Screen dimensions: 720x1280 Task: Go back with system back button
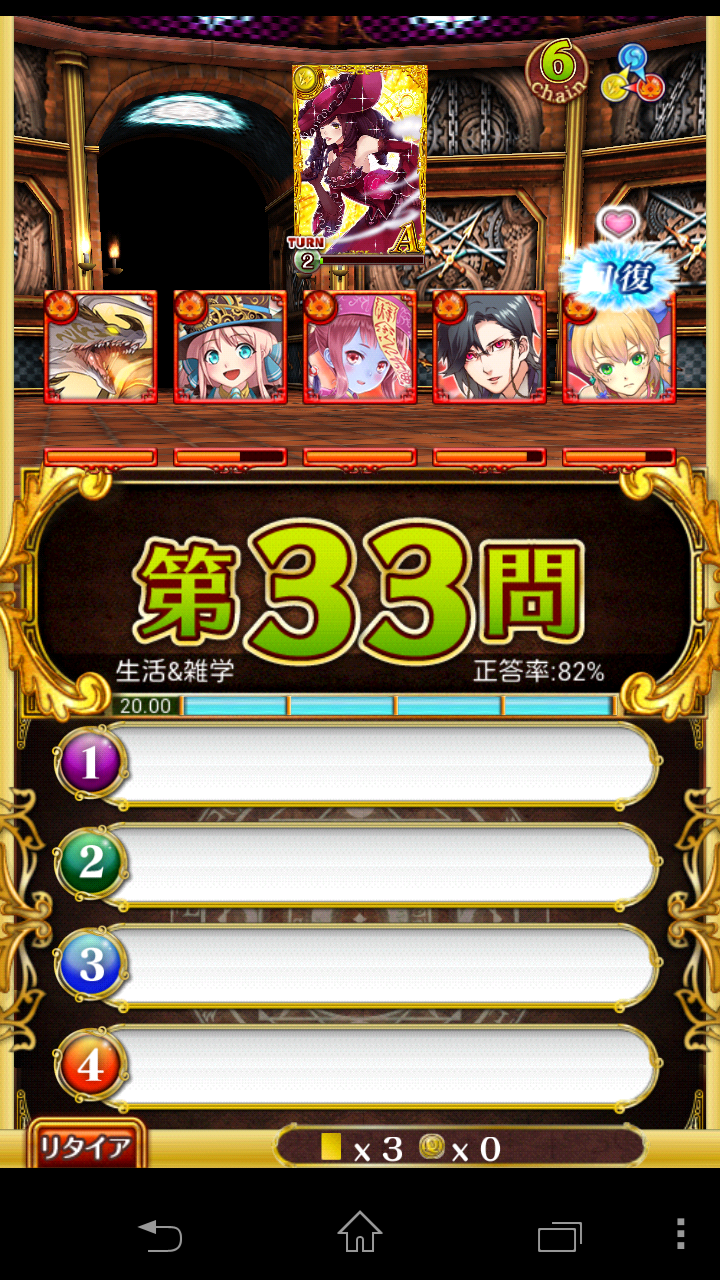pyautogui.click(x=160, y=1236)
